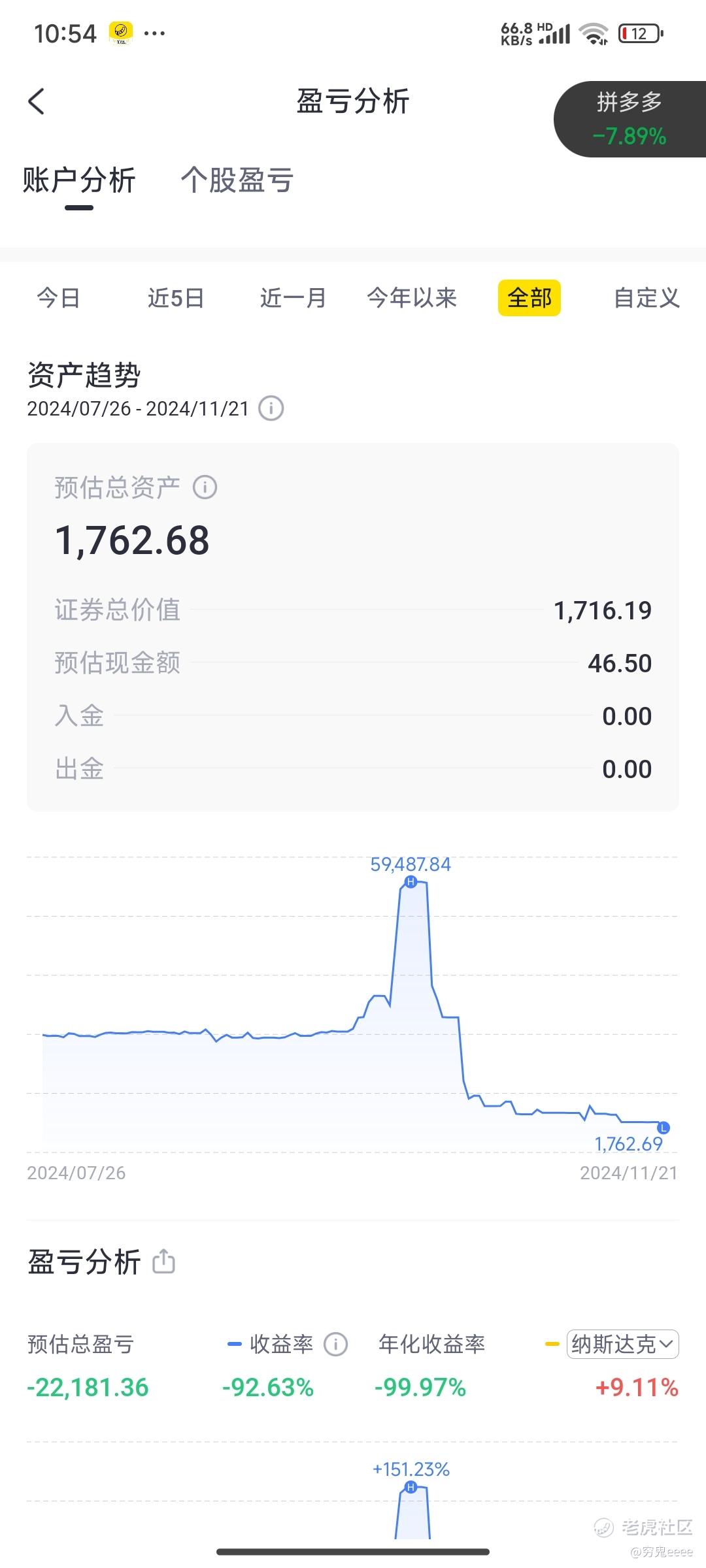Show the info tooltip for 收益率
706x1568 pixels.
pyautogui.click(x=336, y=1345)
